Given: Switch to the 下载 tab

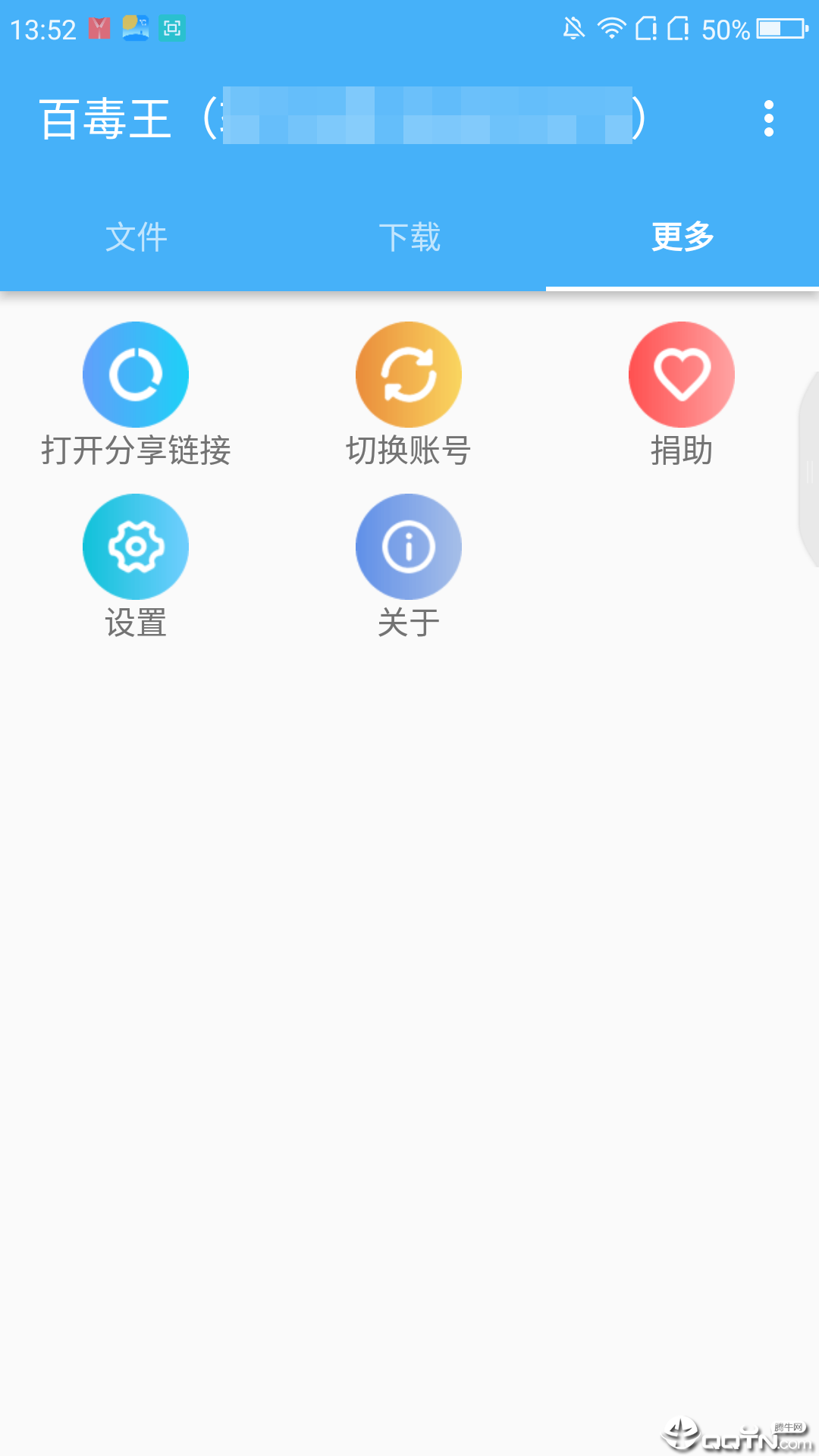Looking at the screenshot, I should coord(409,237).
